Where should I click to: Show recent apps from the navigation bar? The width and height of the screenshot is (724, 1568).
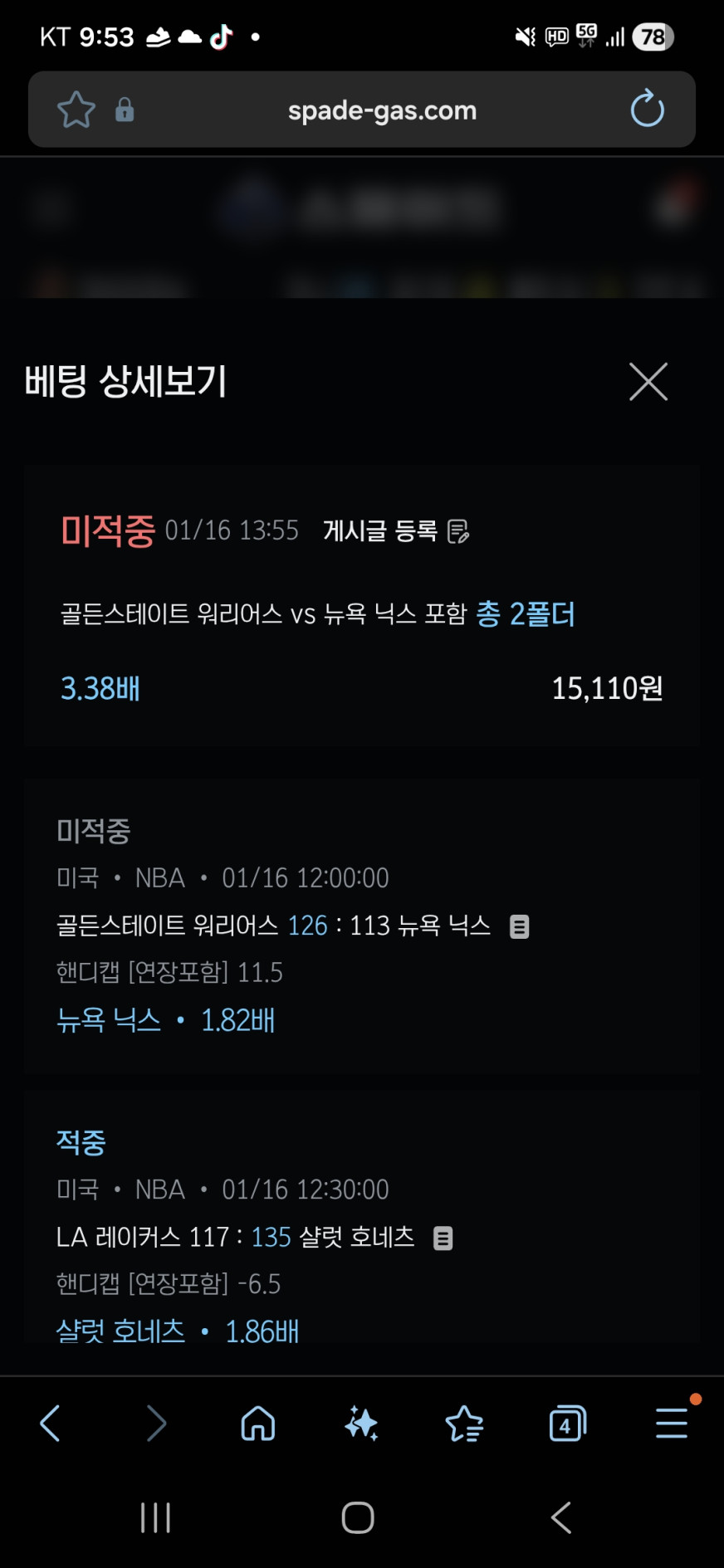click(155, 1518)
